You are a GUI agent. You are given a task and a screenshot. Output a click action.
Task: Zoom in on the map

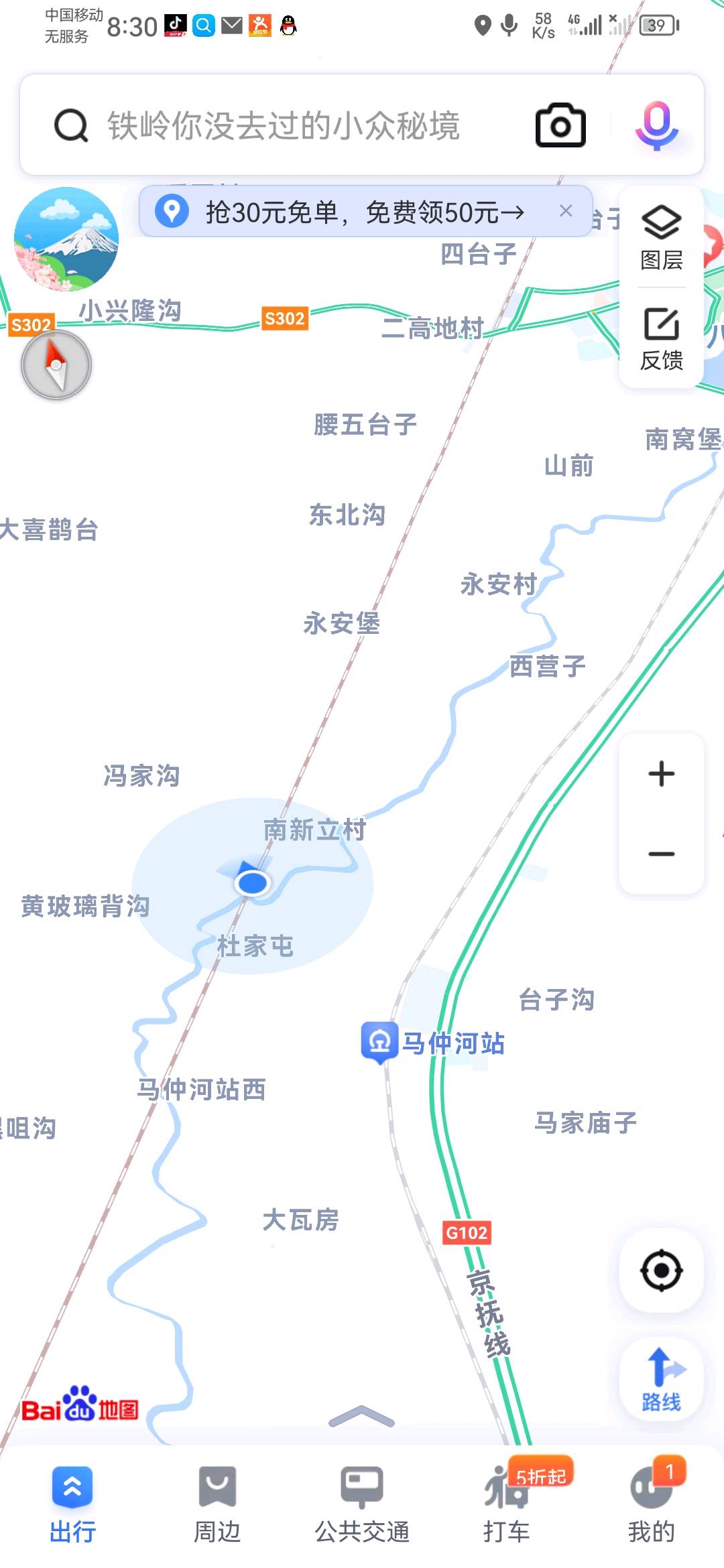(x=661, y=773)
